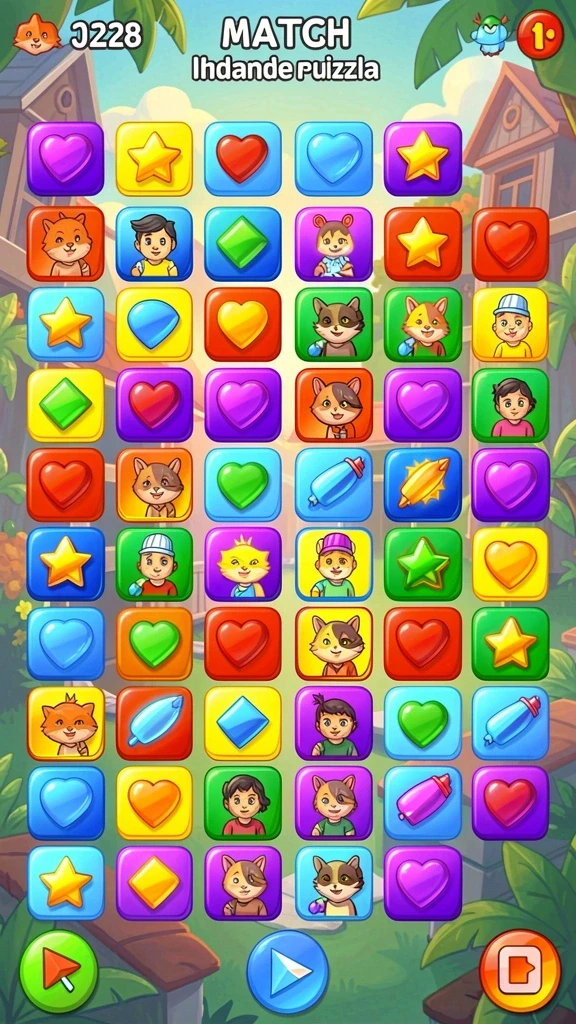Select the blue popsicle on the red tile
This screenshot has width=576, height=1024.
pyautogui.click(x=154, y=723)
